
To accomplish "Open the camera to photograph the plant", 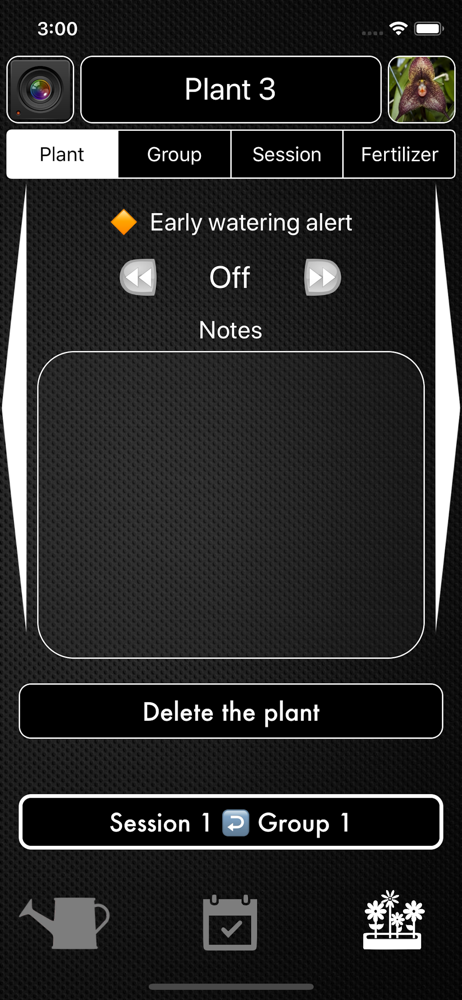I will (40, 90).
